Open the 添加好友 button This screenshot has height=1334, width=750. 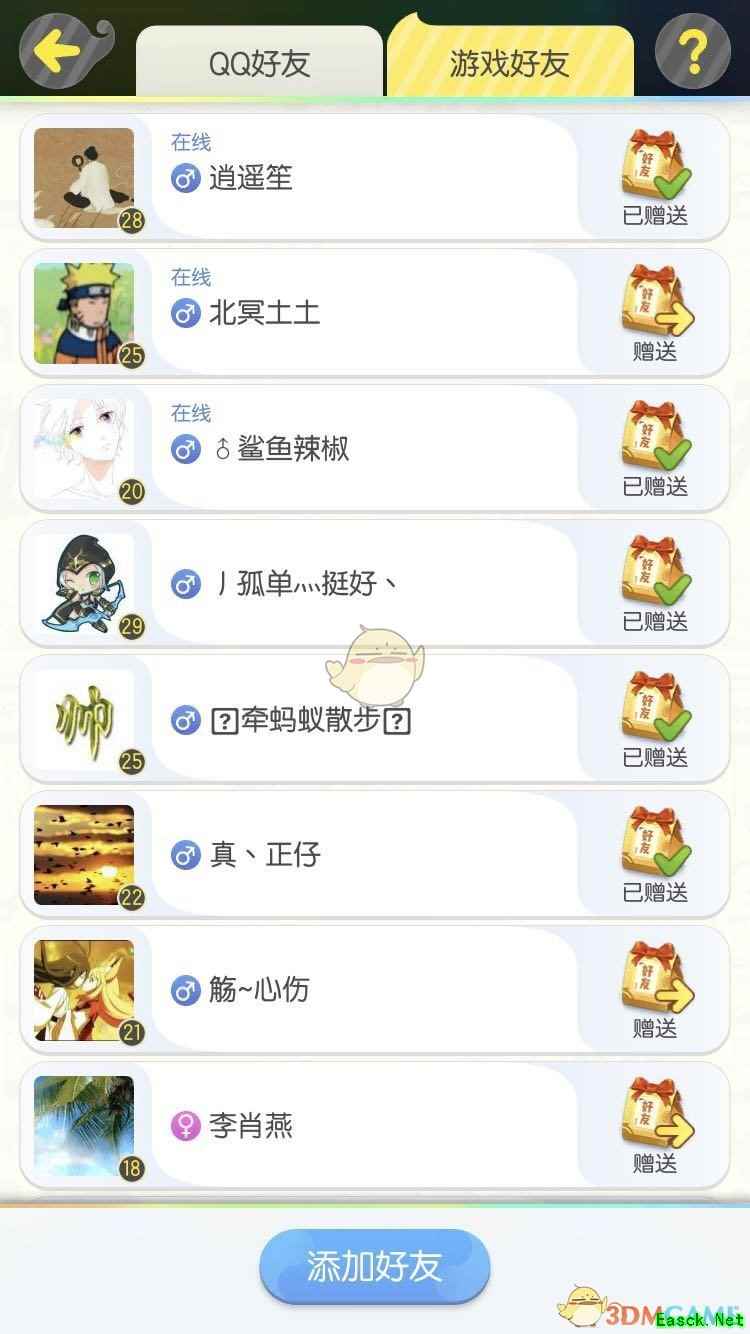[x=374, y=1266]
